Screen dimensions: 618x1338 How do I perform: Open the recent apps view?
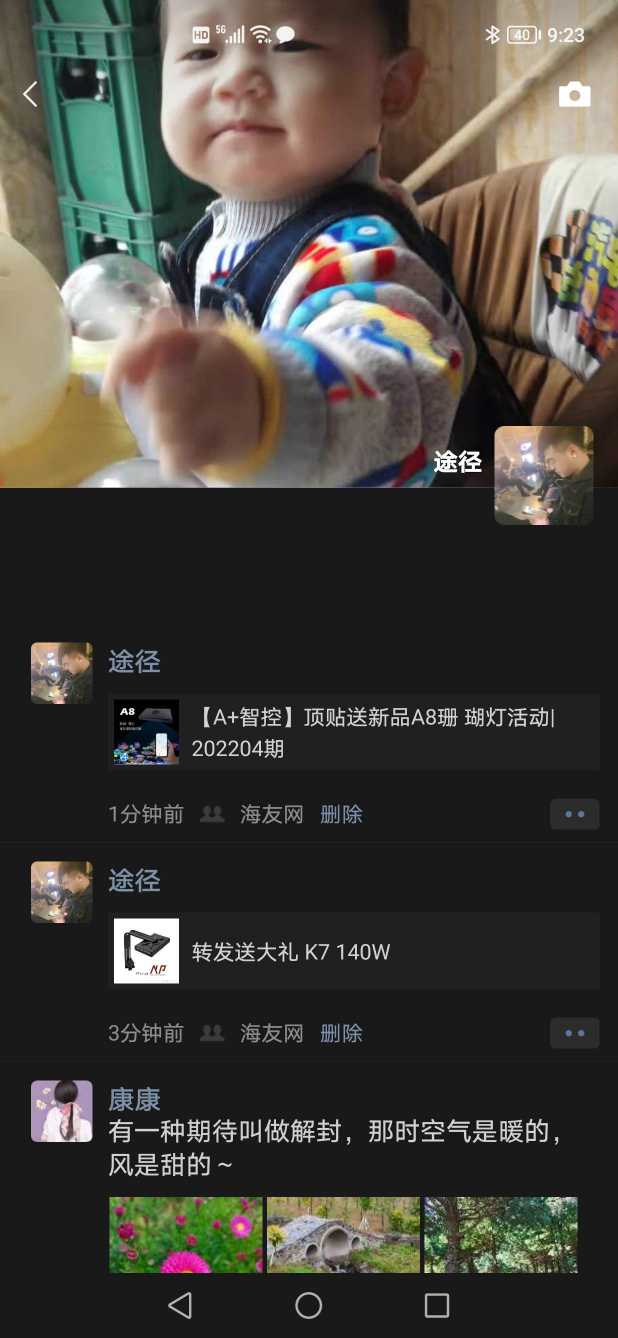(437, 1305)
